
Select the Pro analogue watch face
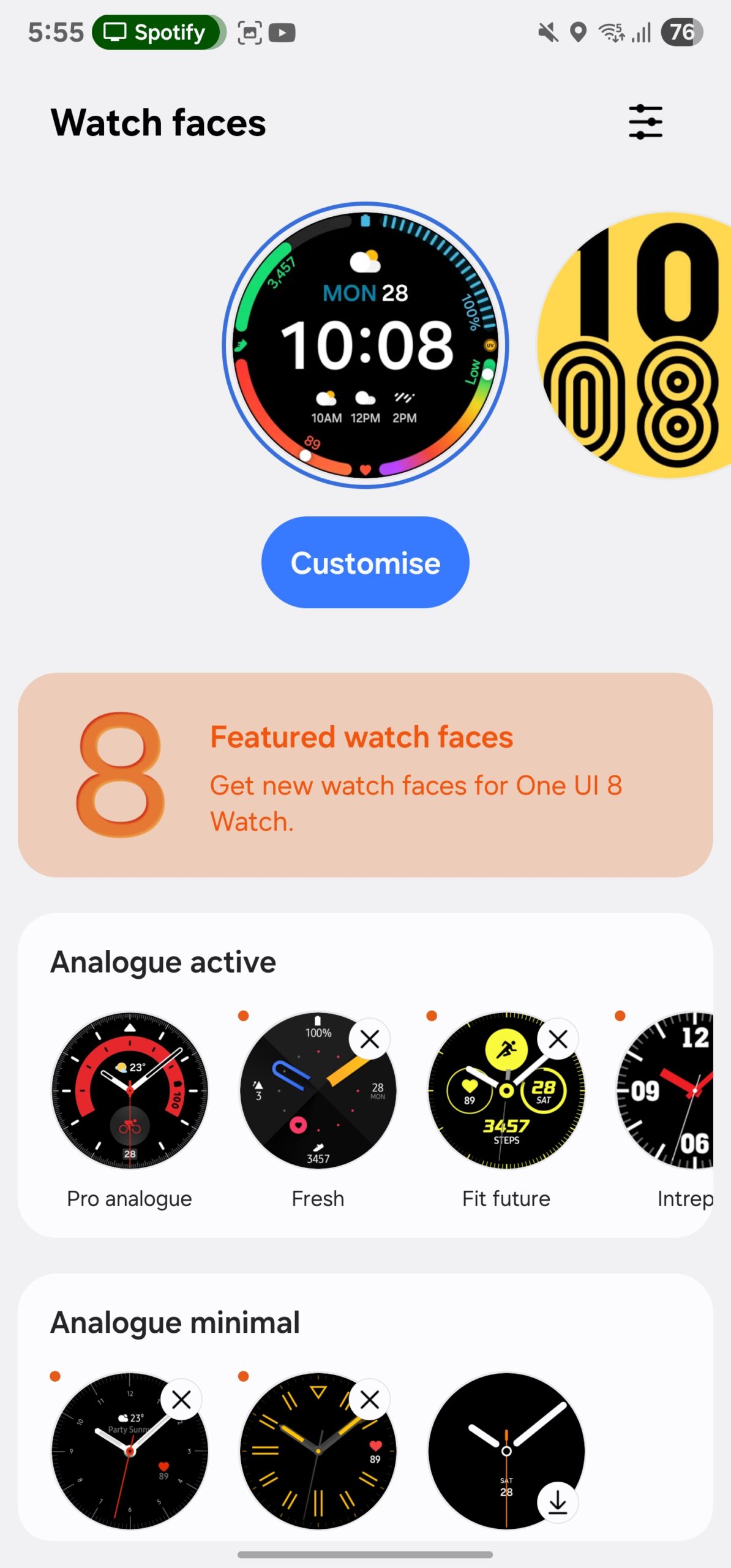tap(129, 1091)
